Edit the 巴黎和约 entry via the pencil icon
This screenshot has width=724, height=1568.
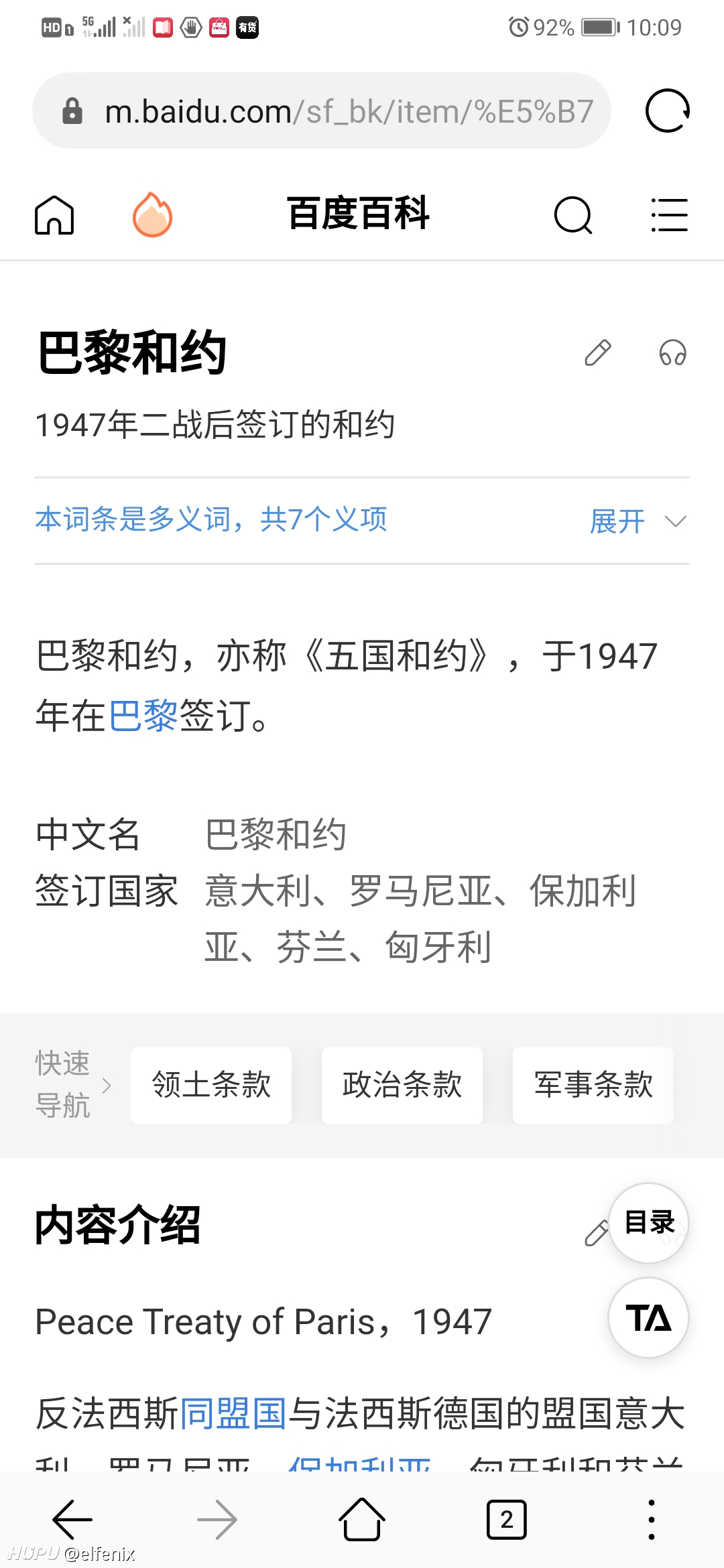coord(597,352)
